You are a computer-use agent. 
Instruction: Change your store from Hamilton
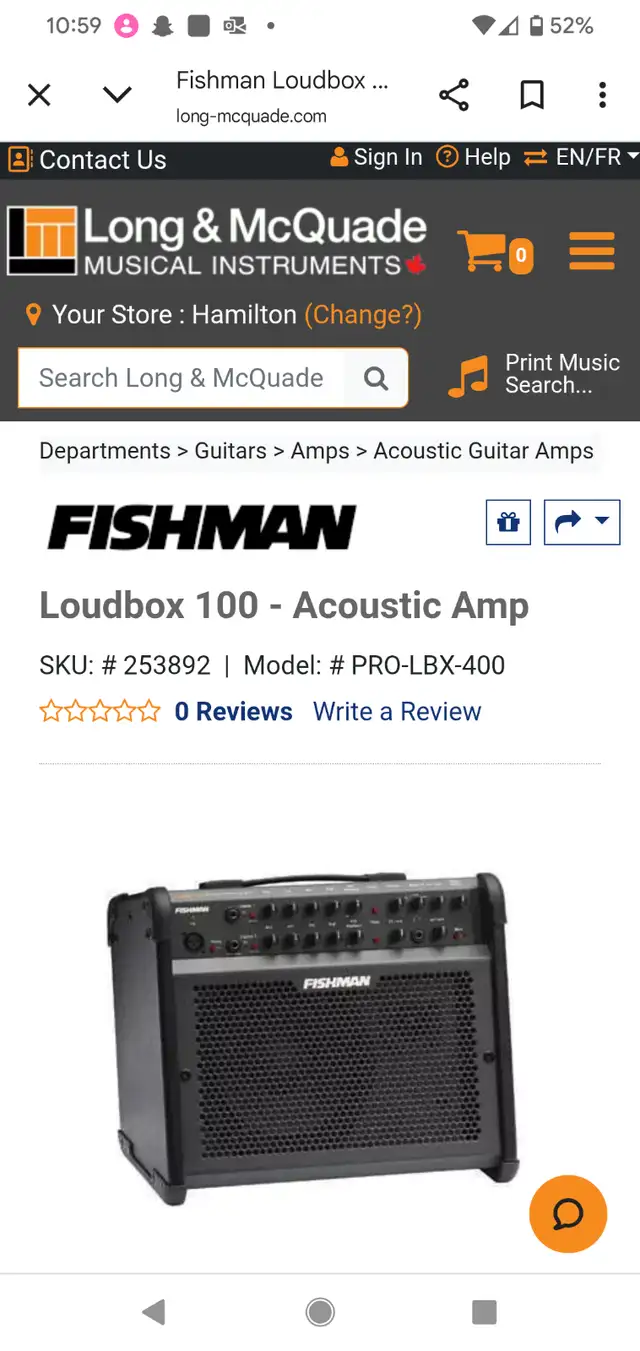coord(362,315)
